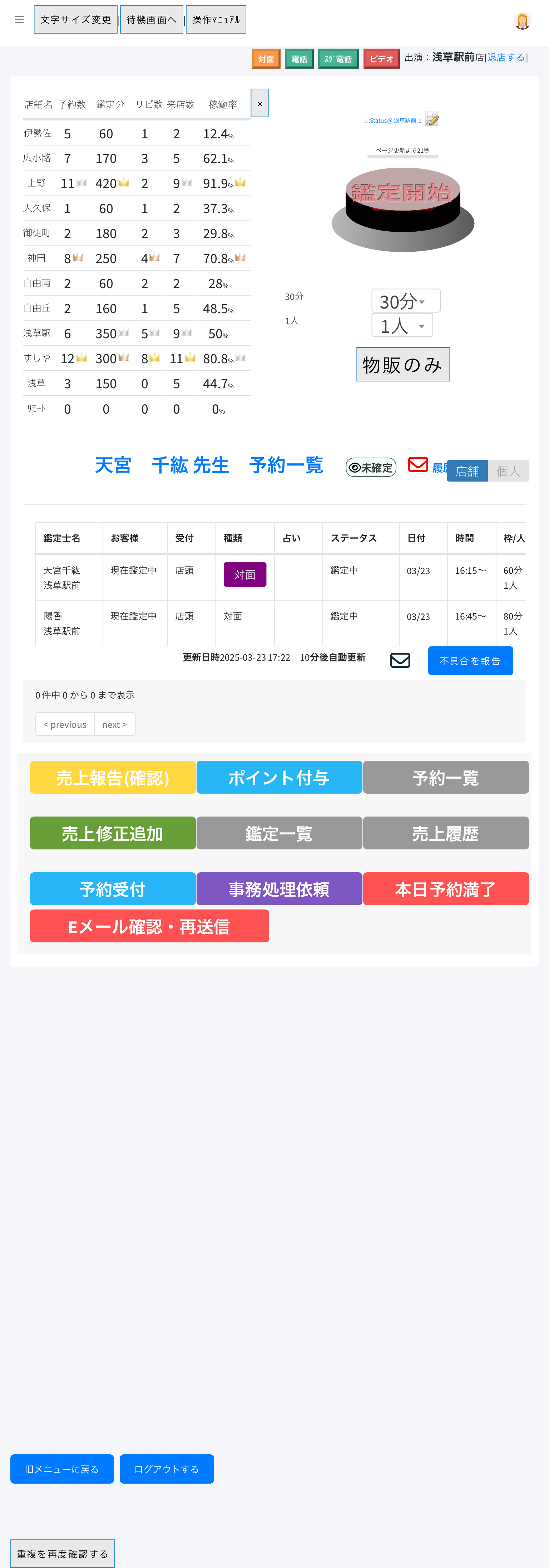Open the hamburger drawer menu
Viewport: 549px width, 1568px height.
(x=19, y=19)
